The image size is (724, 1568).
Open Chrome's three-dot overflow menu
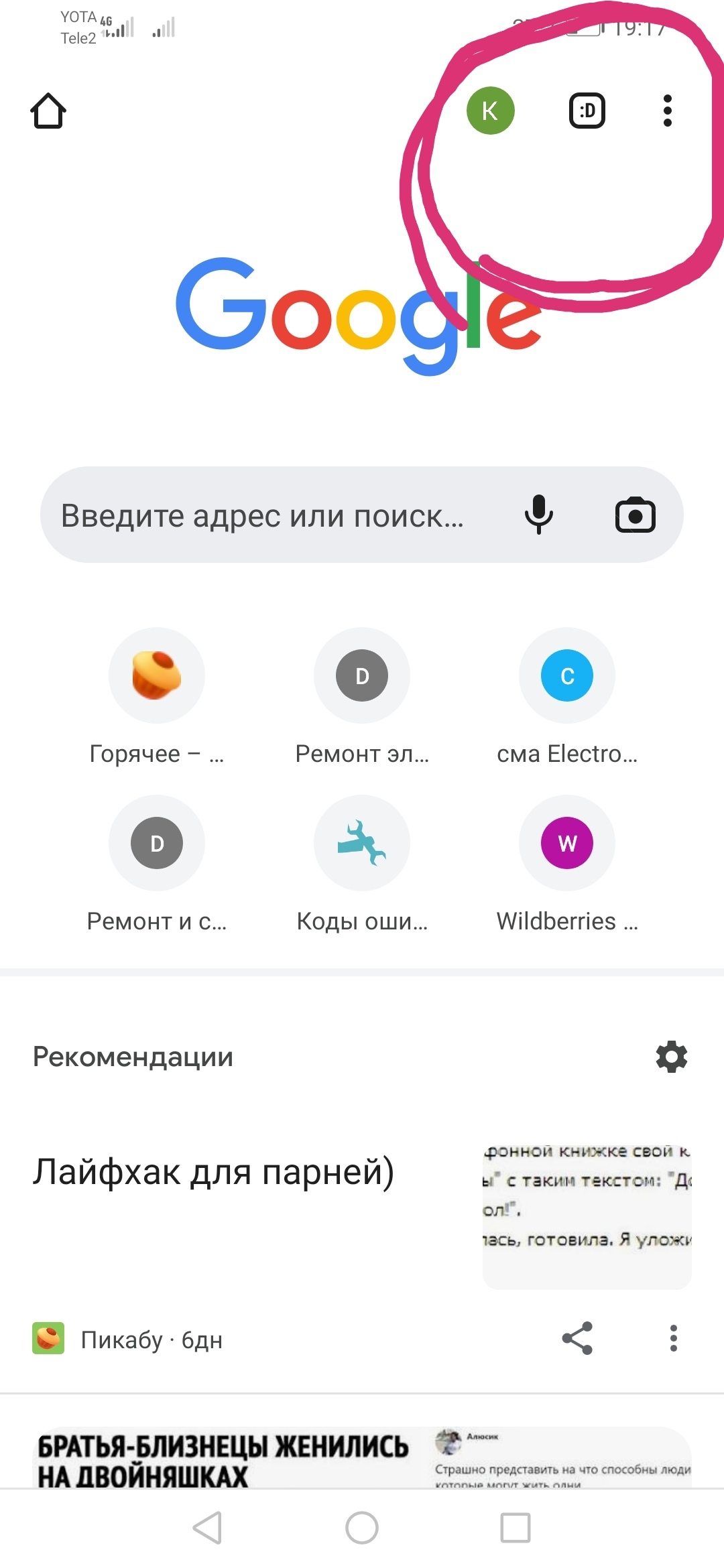click(x=667, y=111)
